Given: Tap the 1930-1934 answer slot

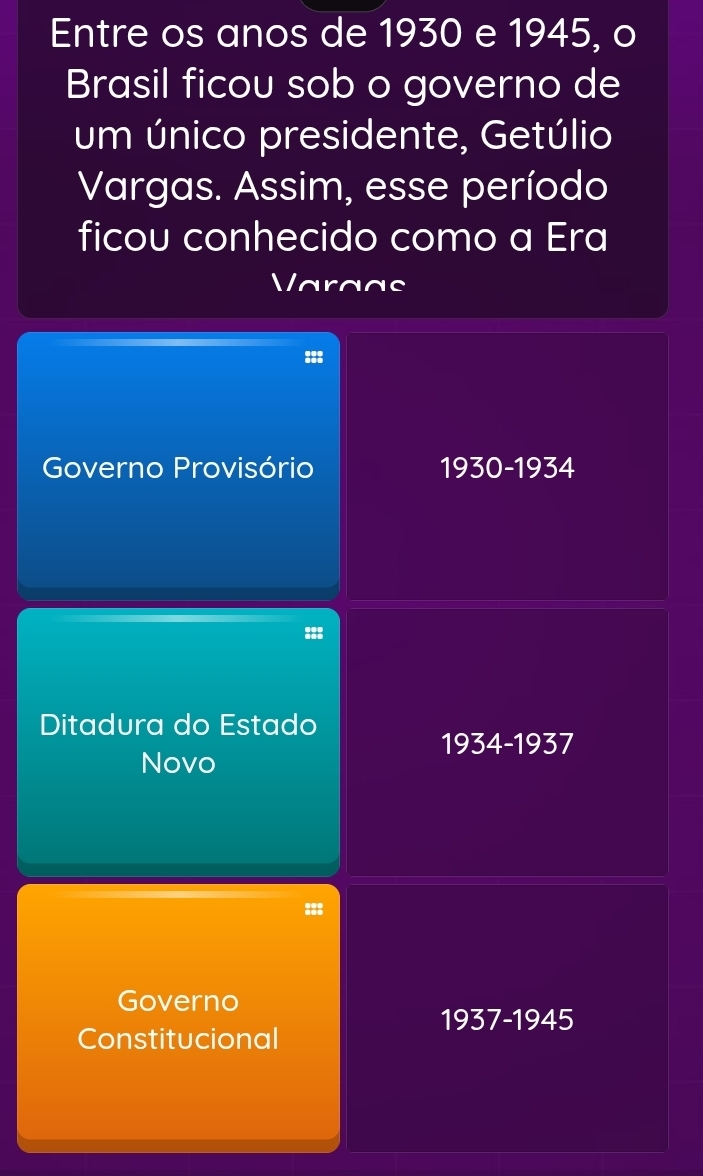Looking at the screenshot, I should coord(507,467).
